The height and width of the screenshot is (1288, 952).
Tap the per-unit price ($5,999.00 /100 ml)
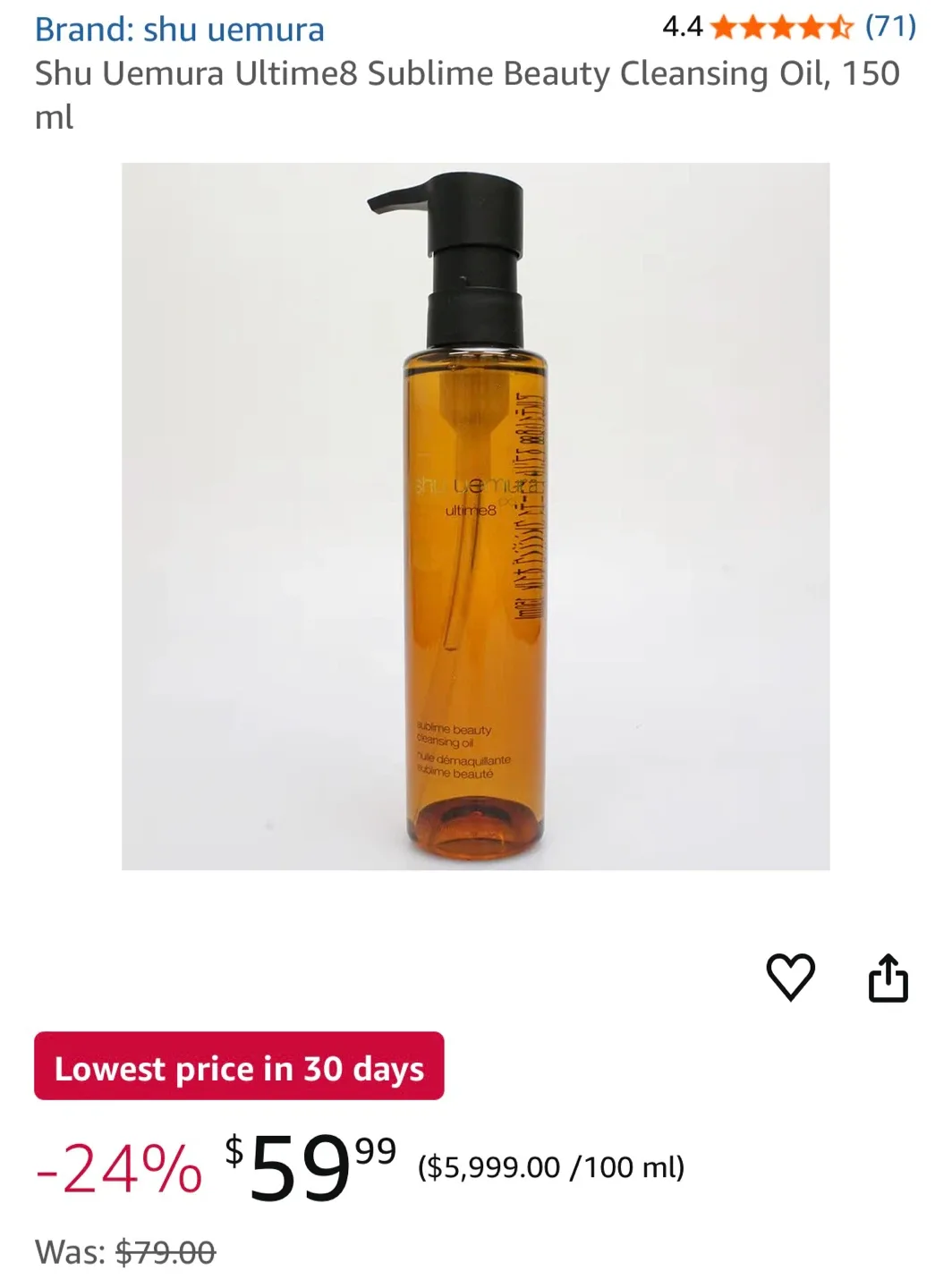click(x=549, y=1167)
